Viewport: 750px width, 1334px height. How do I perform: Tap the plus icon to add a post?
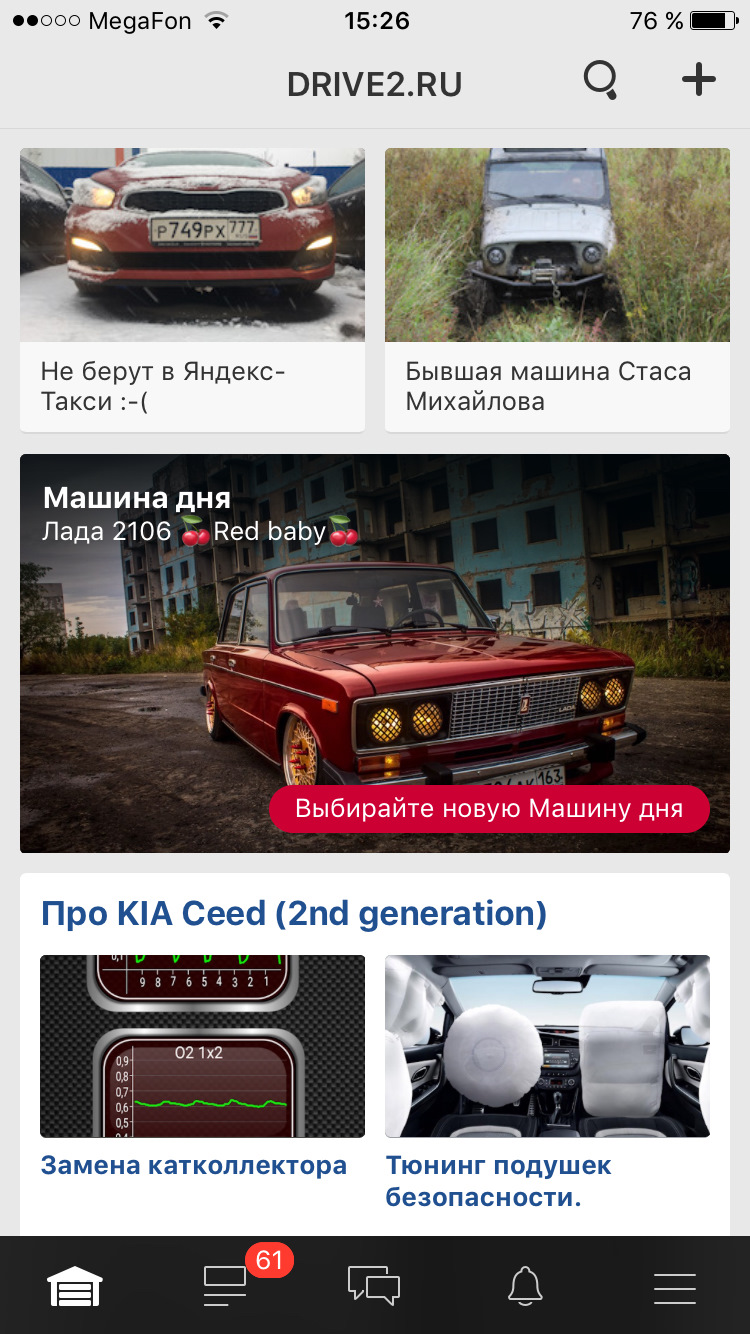coord(698,80)
